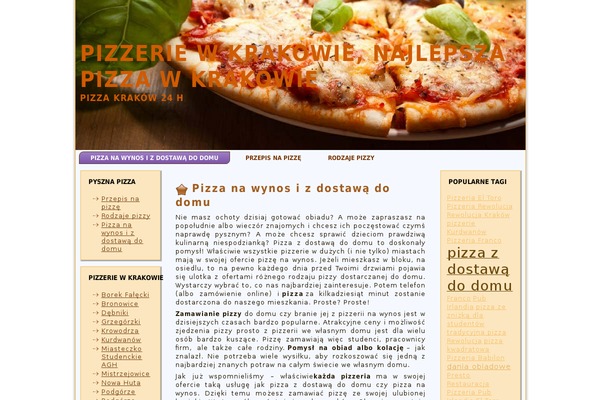Open the 'Pizza na wynos i z dostawą do domu' tab

tap(154, 158)
